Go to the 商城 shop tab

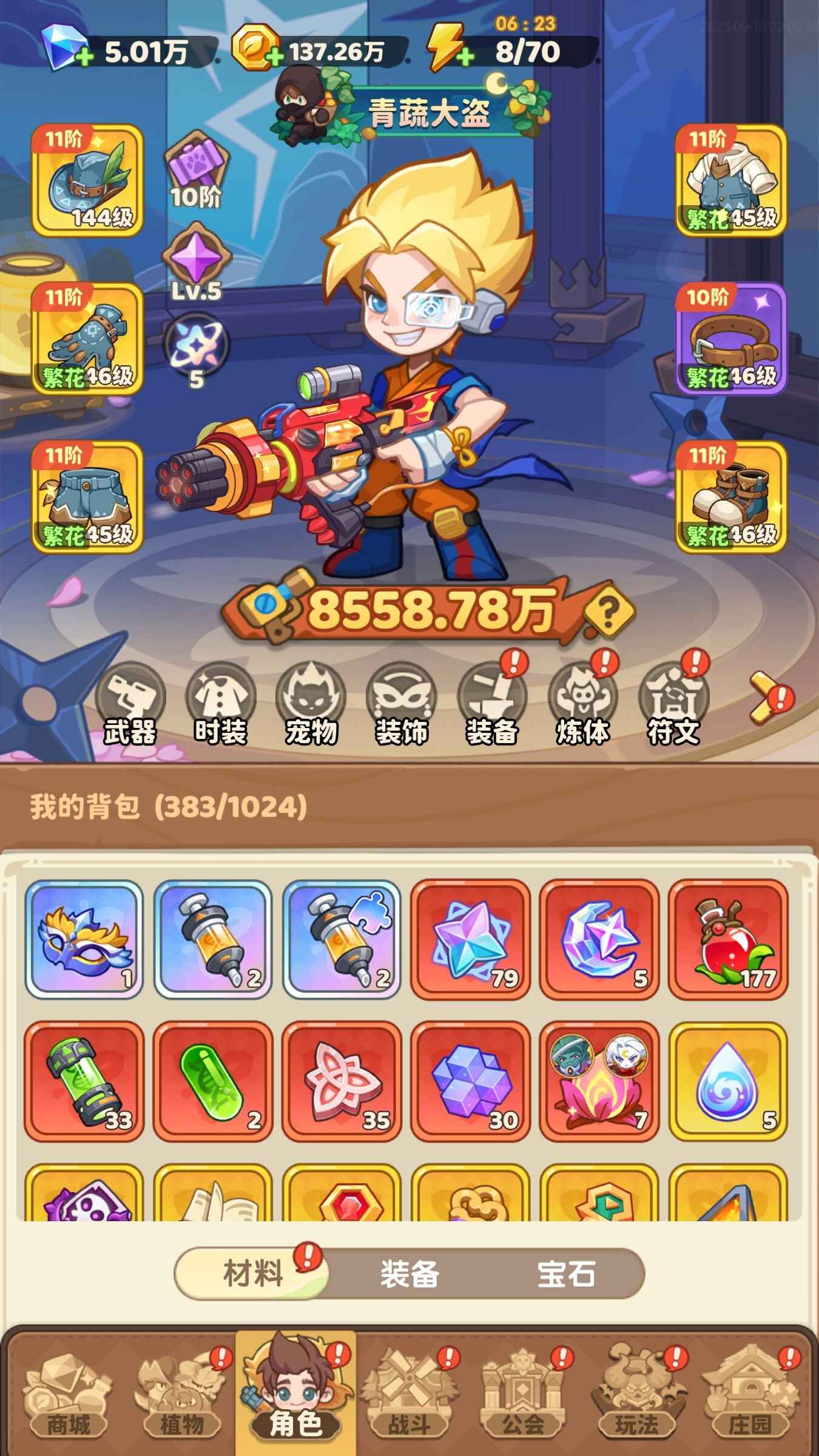point(67,1401)
